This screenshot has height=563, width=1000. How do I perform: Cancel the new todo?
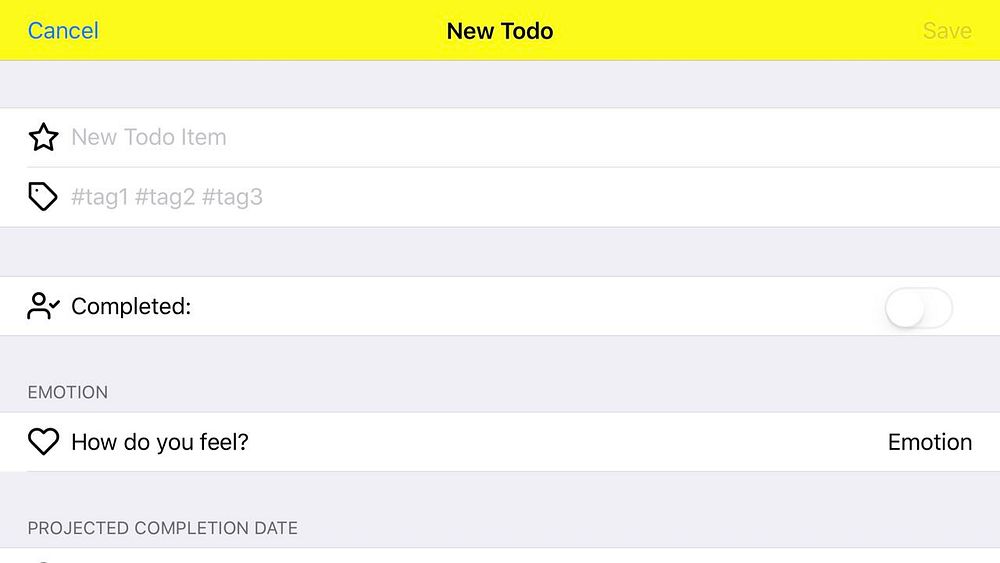tap(63, 31)
